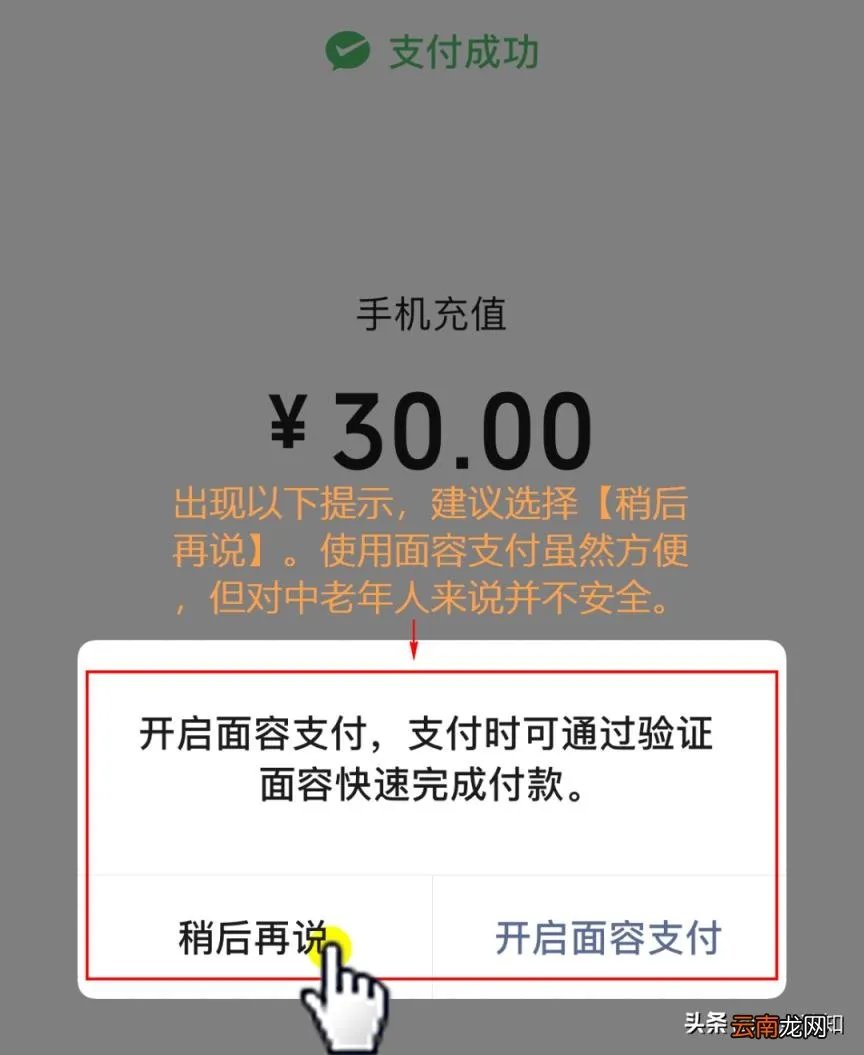864x1055 pixels.
Task: Click the orange safety advisory annotation text
Action: (x=430, y=551)
